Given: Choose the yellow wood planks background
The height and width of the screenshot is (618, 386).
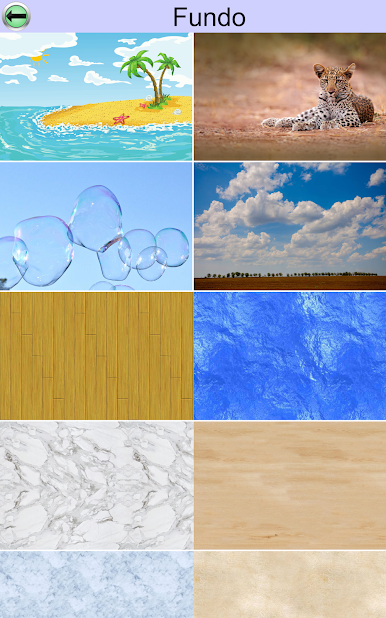Looking at the screenshot, I should [96, 356].
